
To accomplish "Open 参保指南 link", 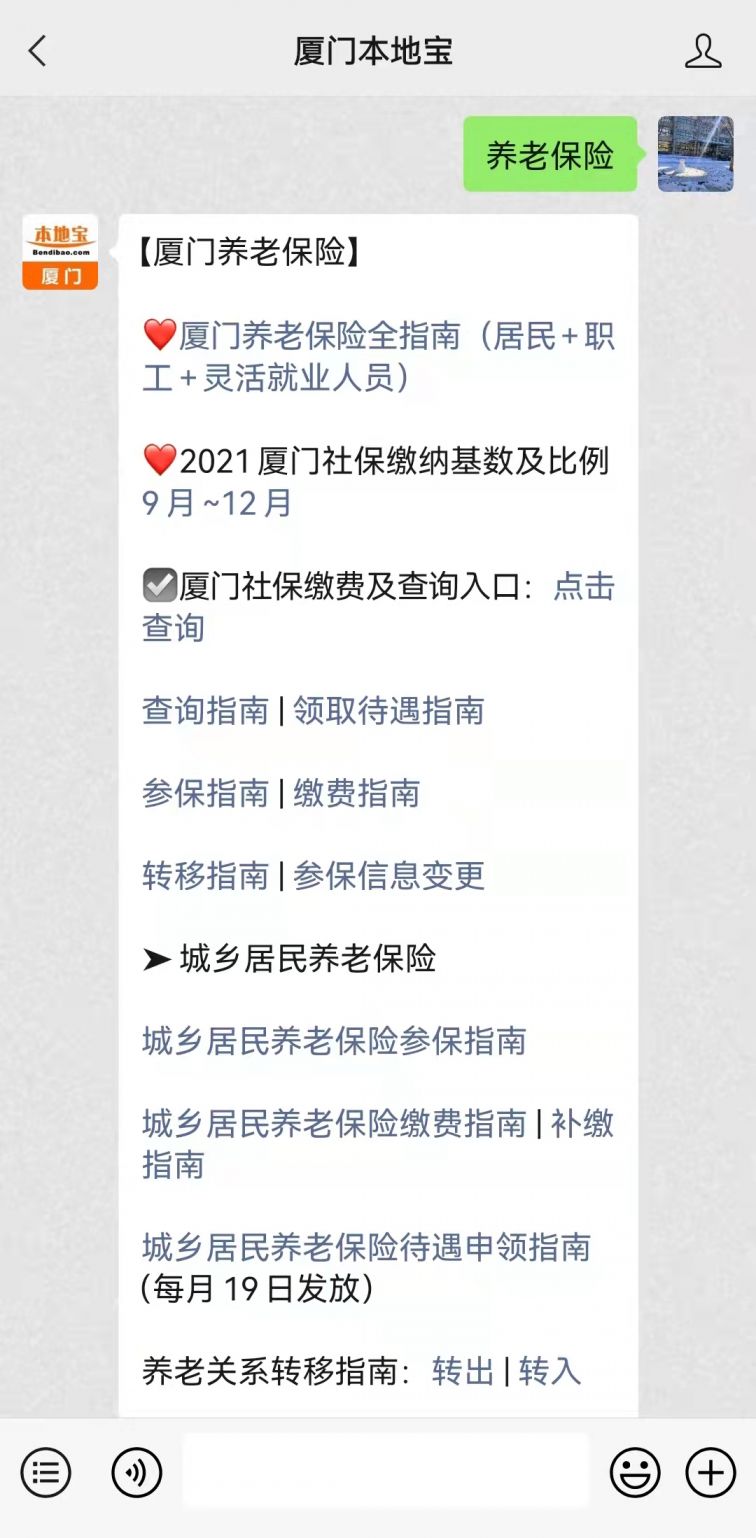I will tap(205, 794).
